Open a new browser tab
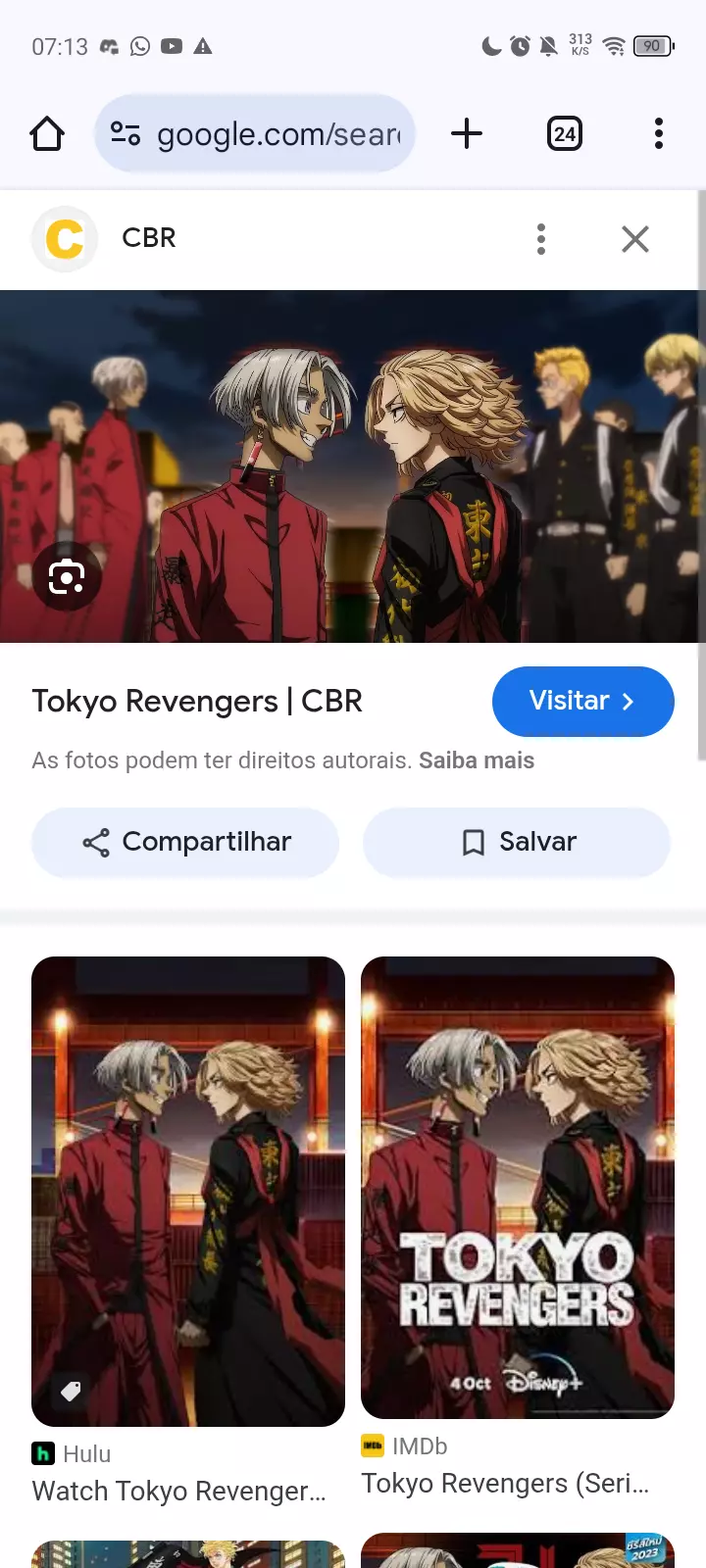This screenshot has height=1568, width=706. pos(467,133)
